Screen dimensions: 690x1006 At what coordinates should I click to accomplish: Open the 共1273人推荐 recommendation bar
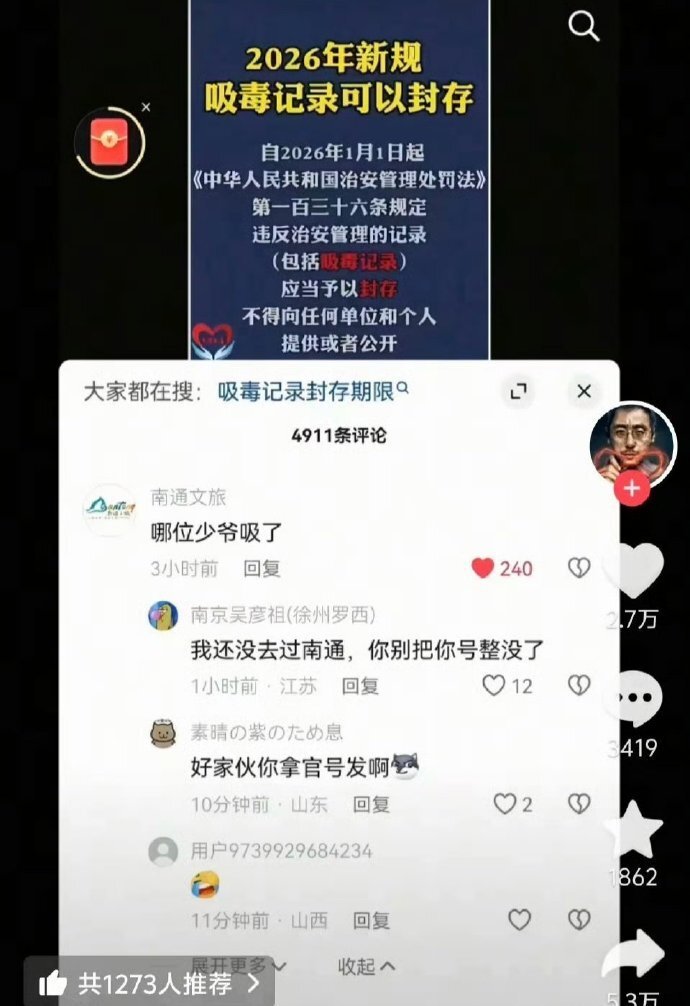click(150, 983)
